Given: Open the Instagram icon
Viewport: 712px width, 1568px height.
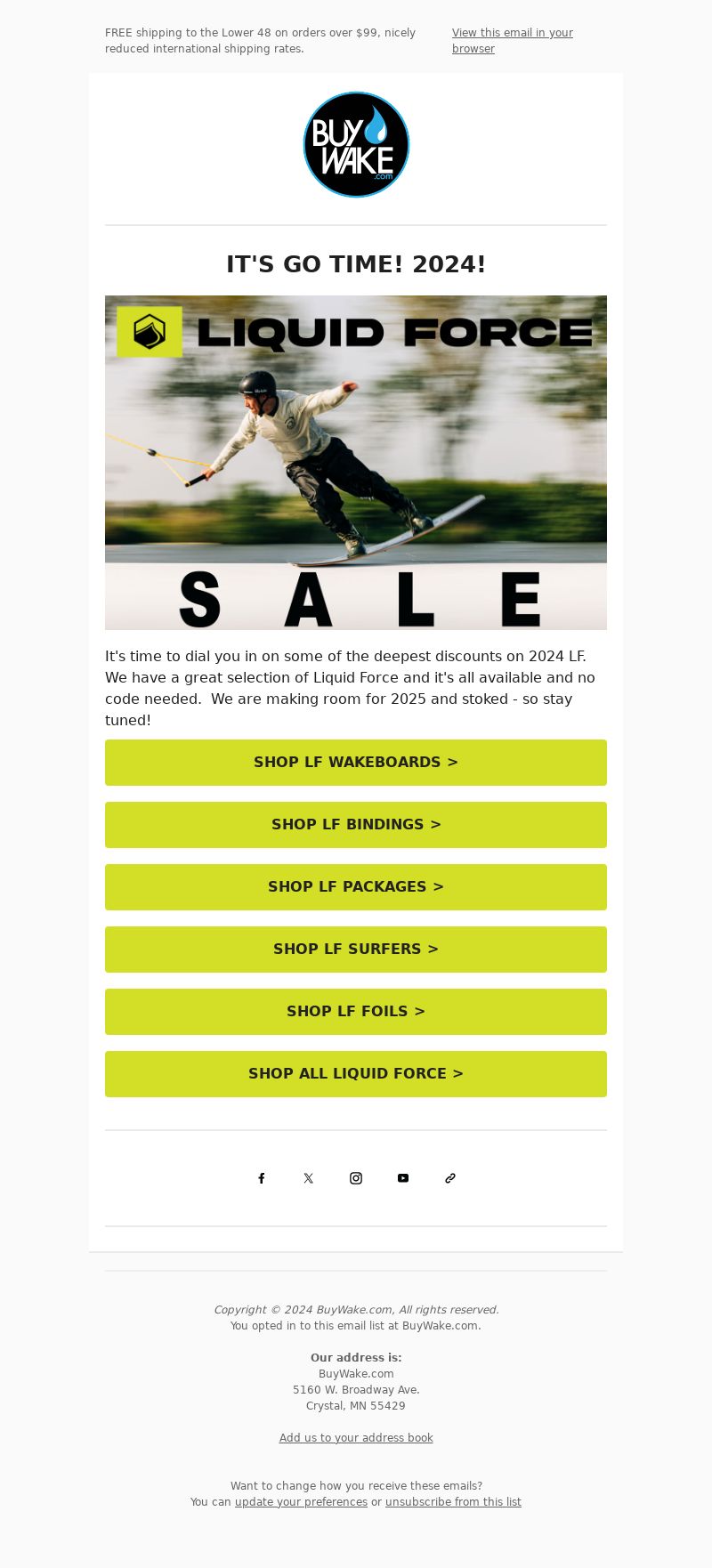Looking at the screenshot, I should pos(356,1178).
